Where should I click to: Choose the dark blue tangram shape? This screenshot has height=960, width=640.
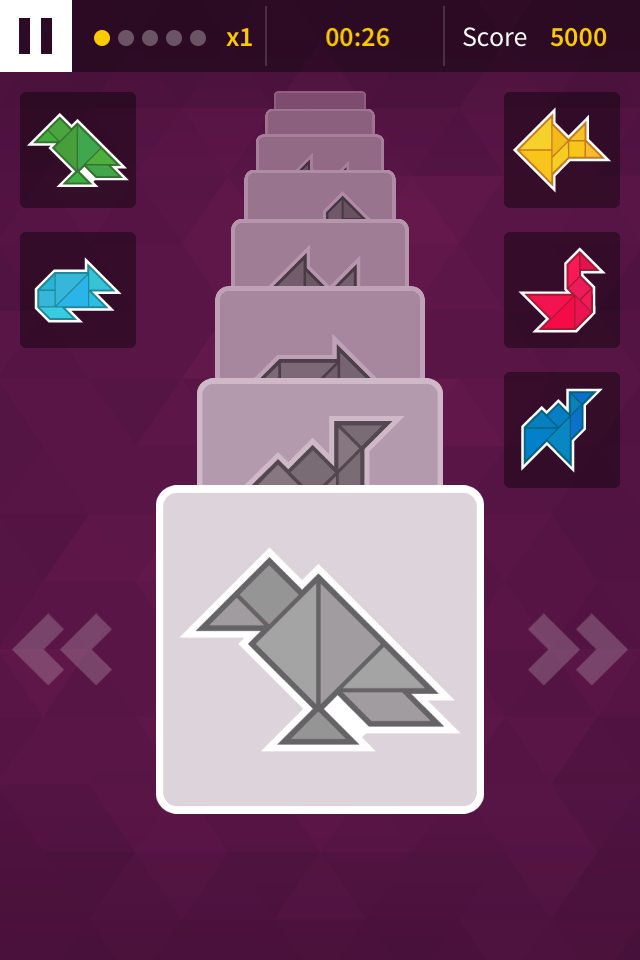pyautogui.click(x=562, y=430)
